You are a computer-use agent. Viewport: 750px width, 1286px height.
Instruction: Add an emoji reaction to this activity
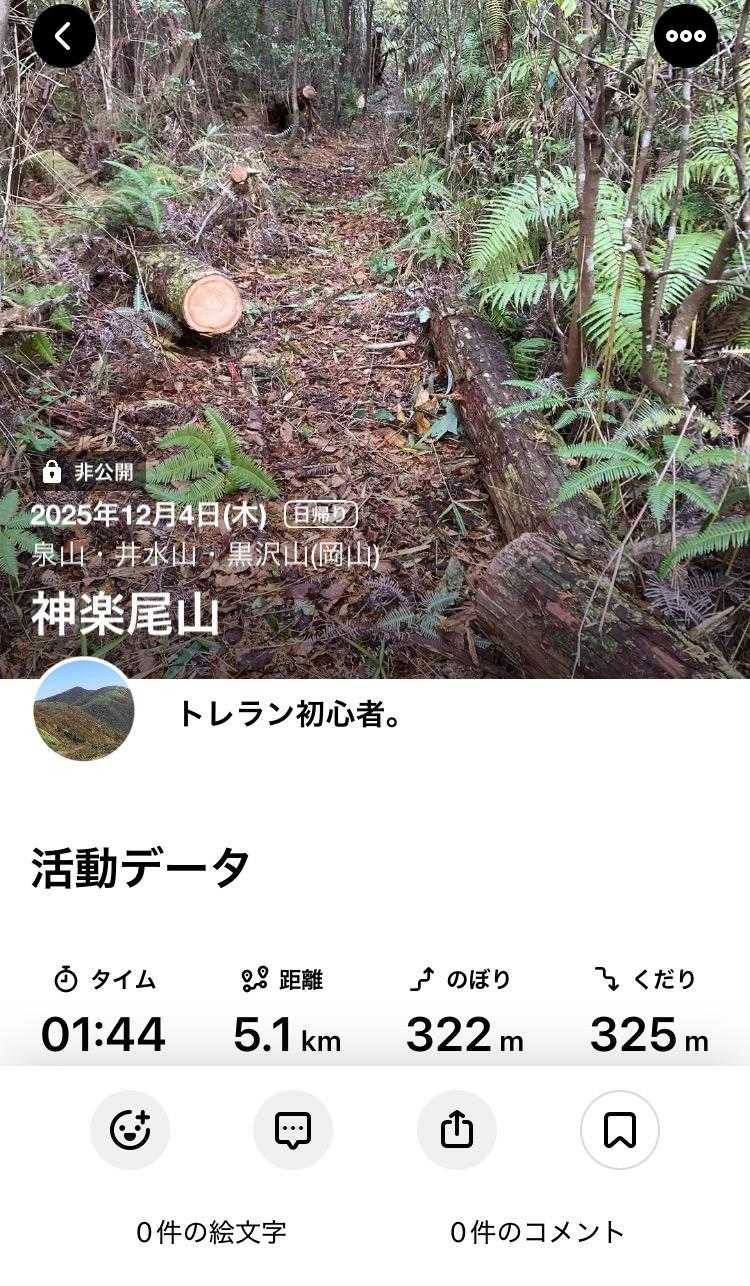pos(130,1130)
